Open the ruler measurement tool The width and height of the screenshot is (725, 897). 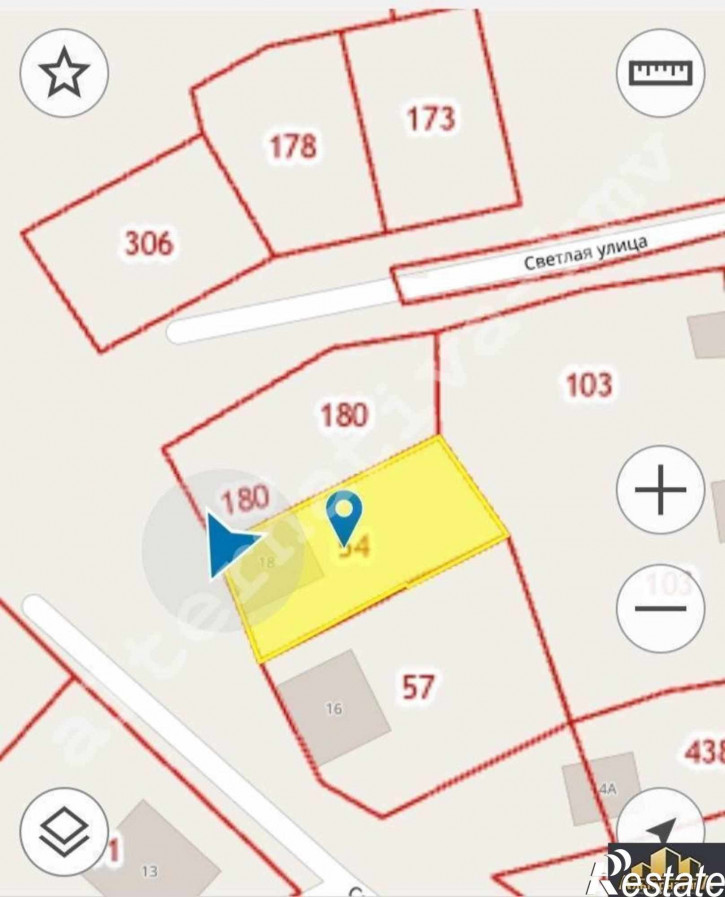pyautogui.click(x=660, y=72)
